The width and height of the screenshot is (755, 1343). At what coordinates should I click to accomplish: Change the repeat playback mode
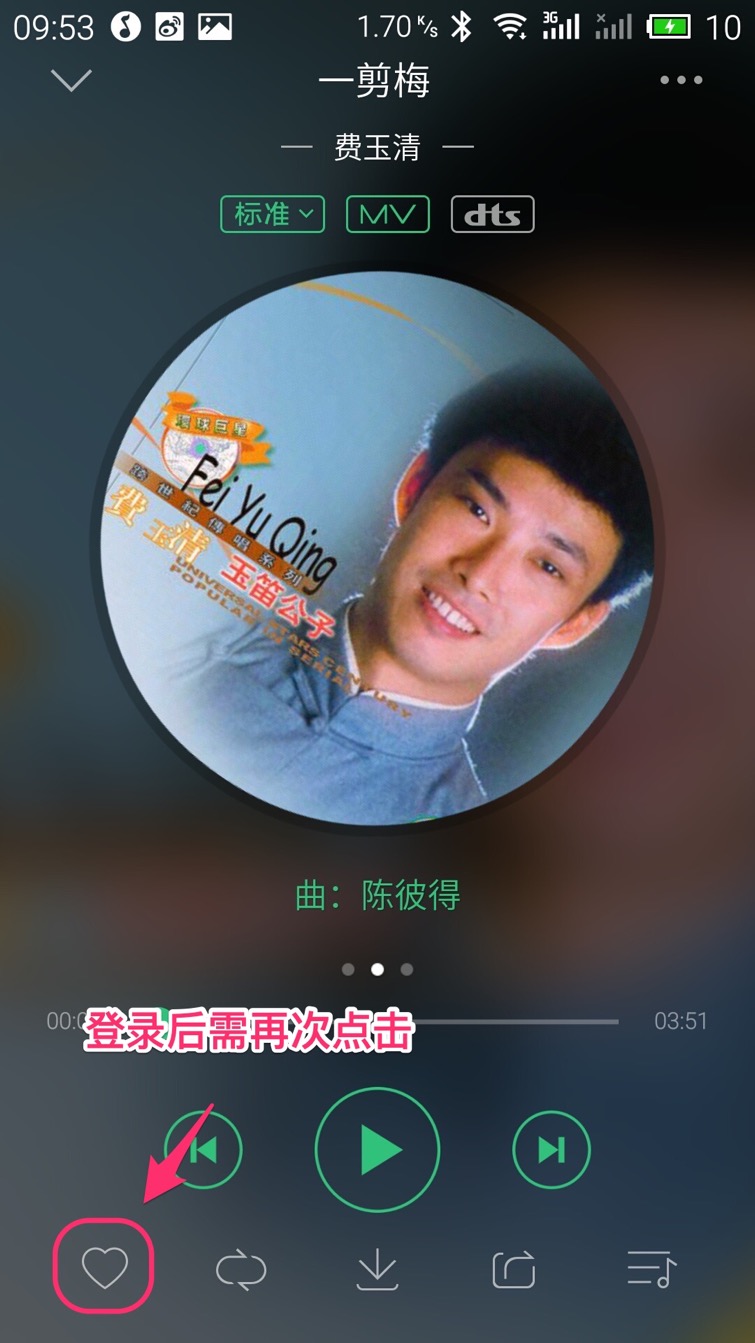pyautogui.click(x=241, y=1270)
